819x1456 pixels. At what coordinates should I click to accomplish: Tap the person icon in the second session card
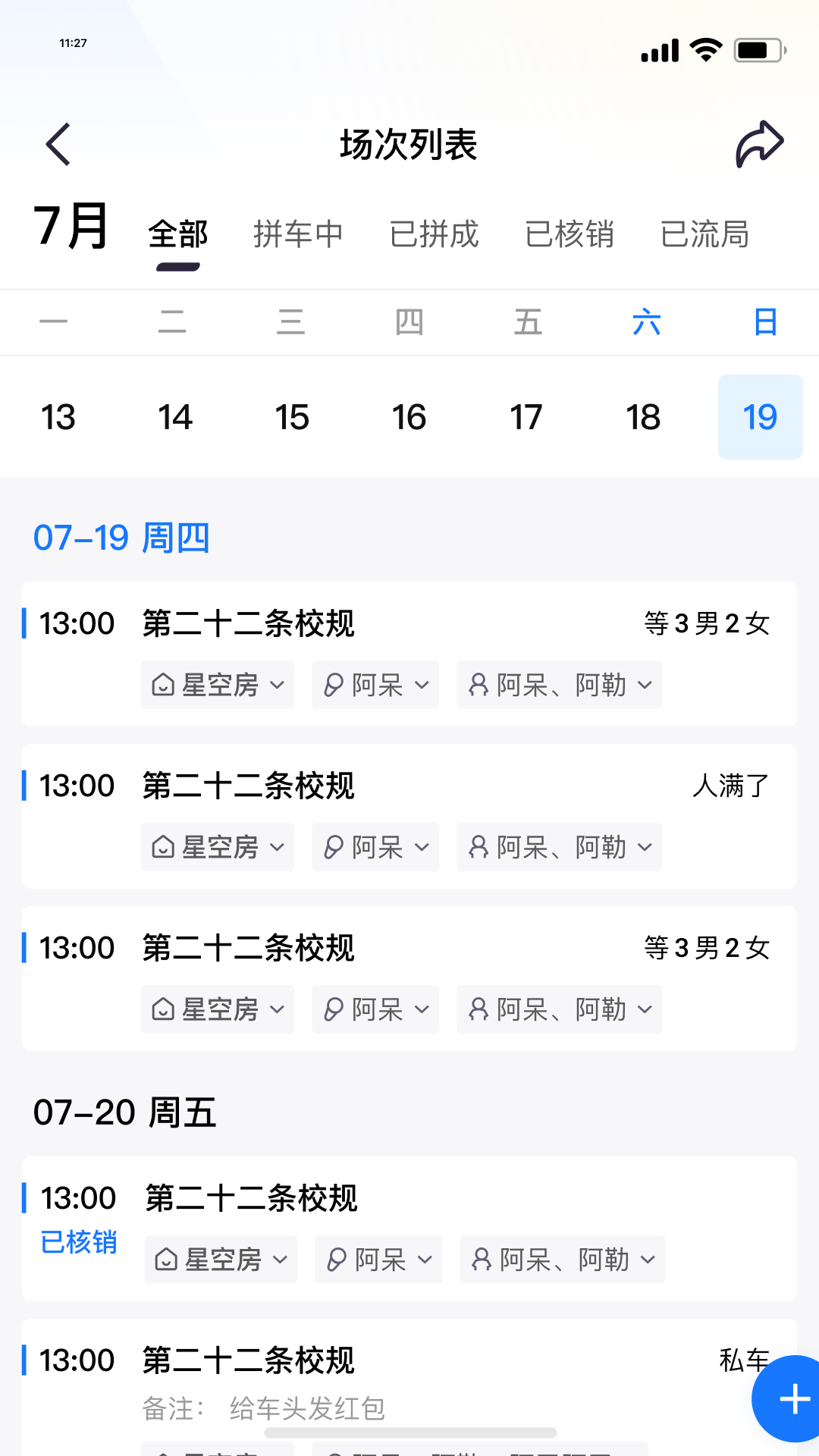pos(478,847)
